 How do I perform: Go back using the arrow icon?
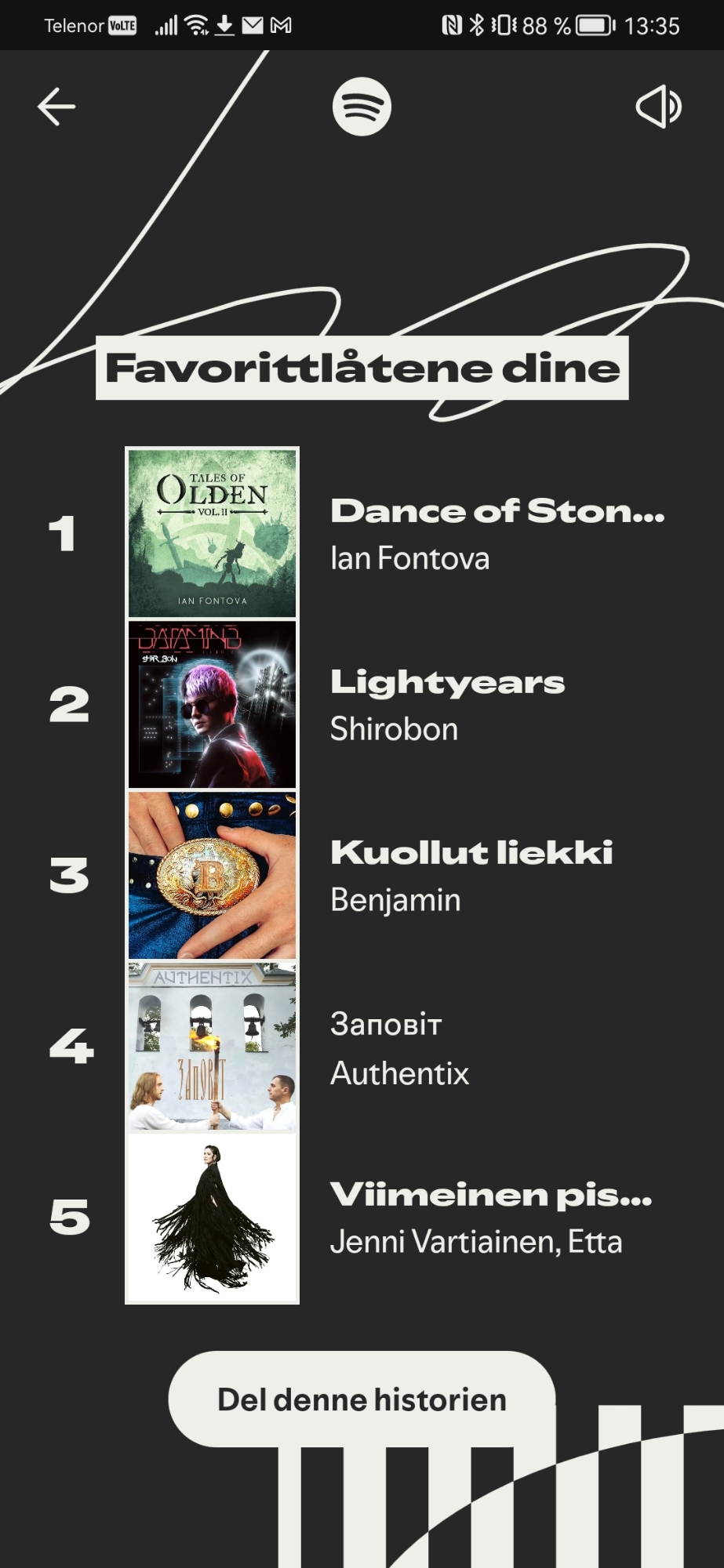[56, 107]
